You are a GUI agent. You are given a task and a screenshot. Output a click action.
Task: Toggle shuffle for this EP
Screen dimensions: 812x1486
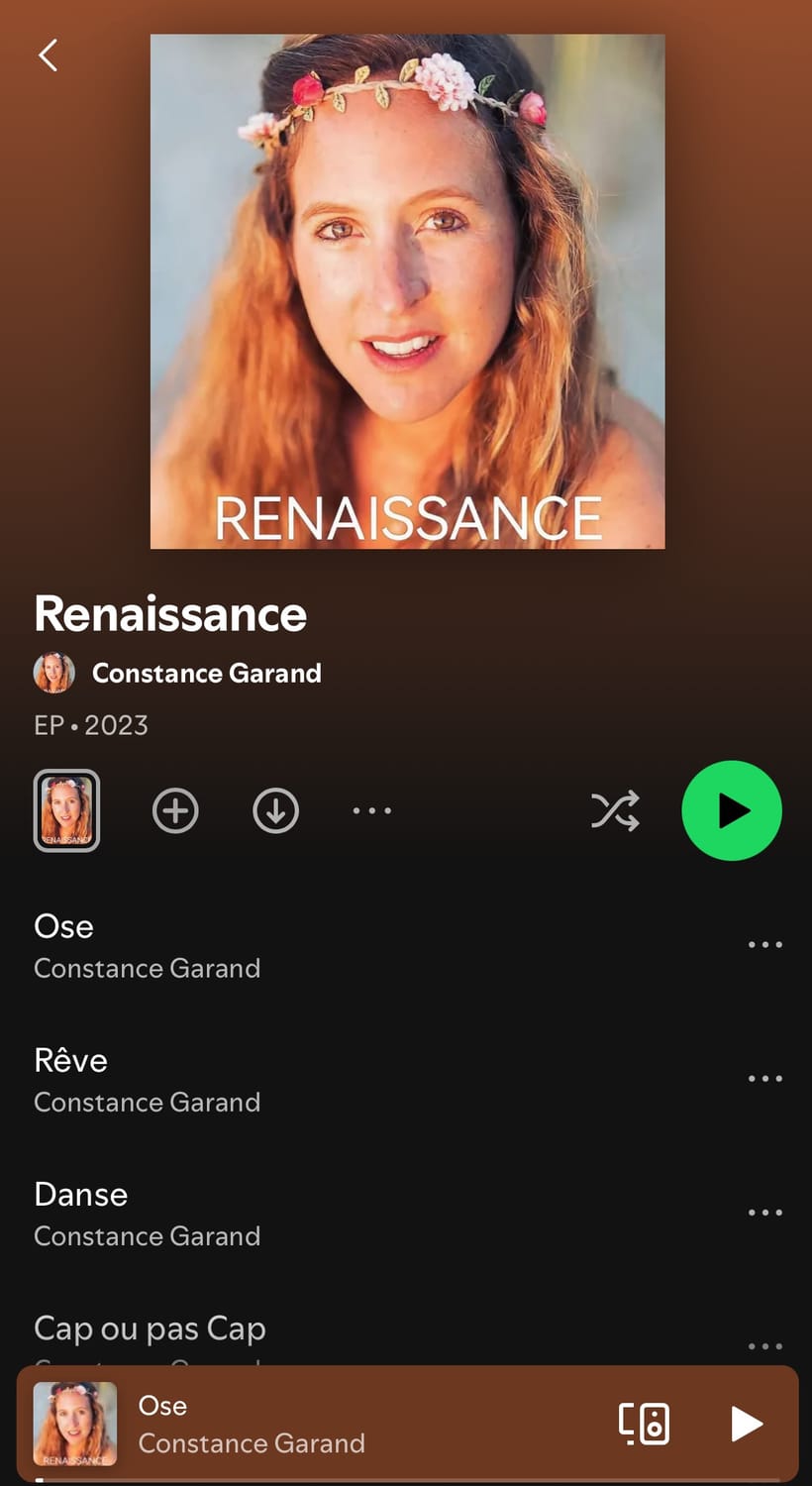point(616,811)
